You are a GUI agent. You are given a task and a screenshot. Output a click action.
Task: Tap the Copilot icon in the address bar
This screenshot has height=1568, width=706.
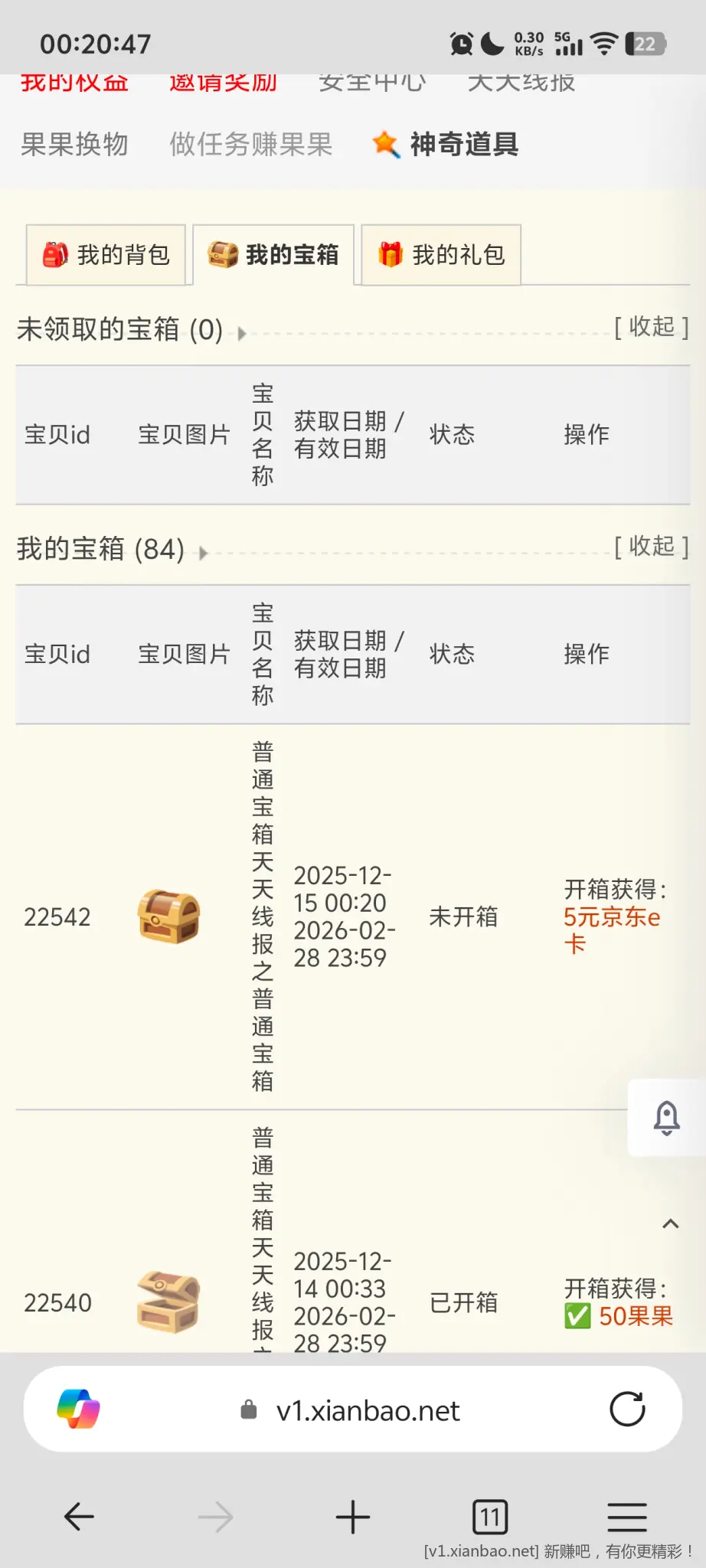(77, 1410)
